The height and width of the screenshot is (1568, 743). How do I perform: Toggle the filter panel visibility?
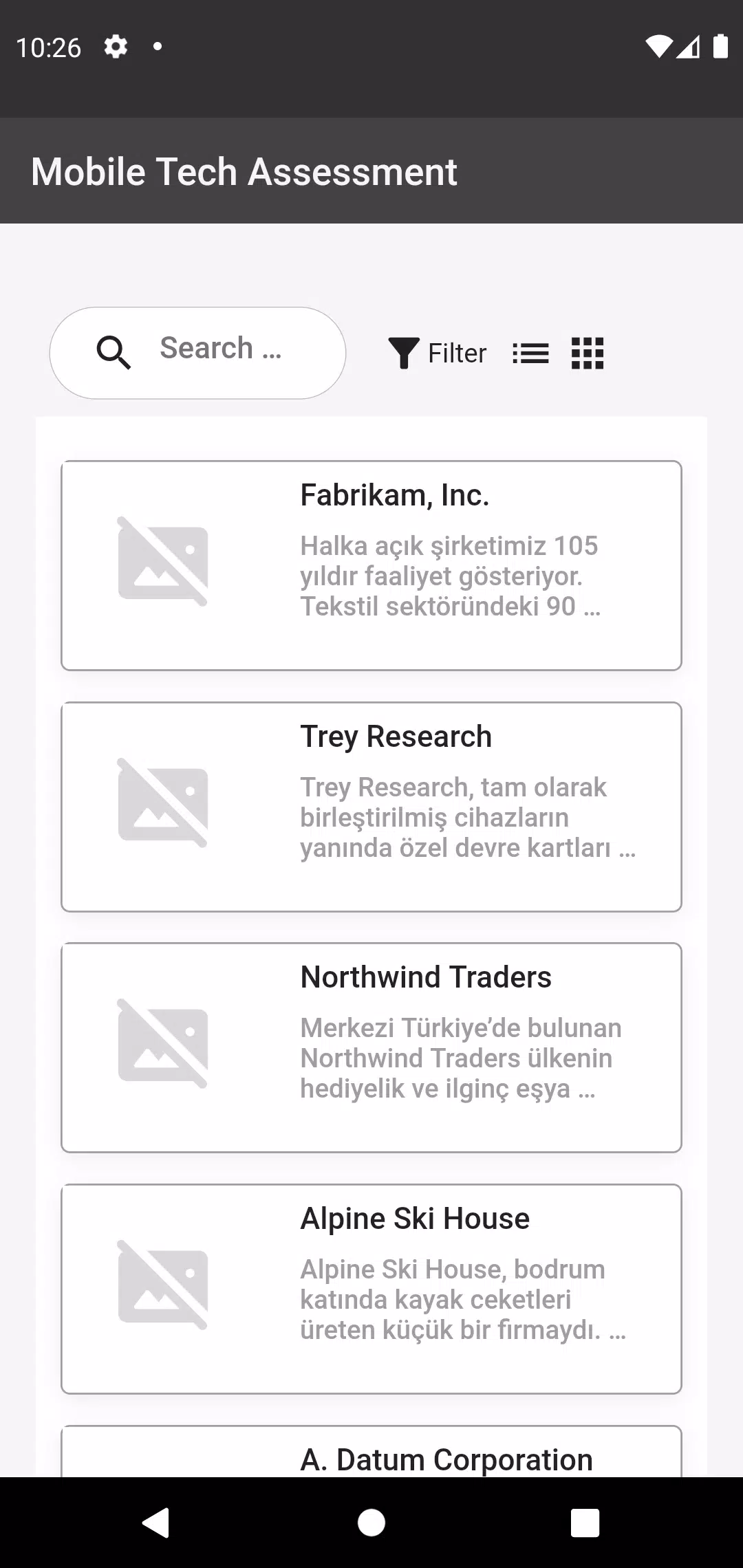click(438, 352)
